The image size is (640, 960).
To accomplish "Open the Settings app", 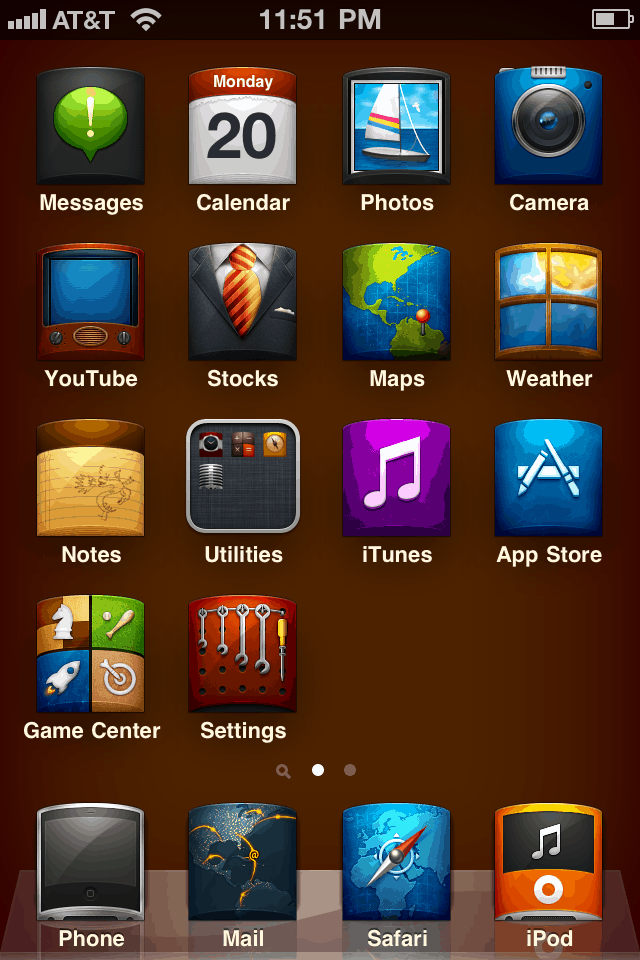I will click(x=243, y=655).
